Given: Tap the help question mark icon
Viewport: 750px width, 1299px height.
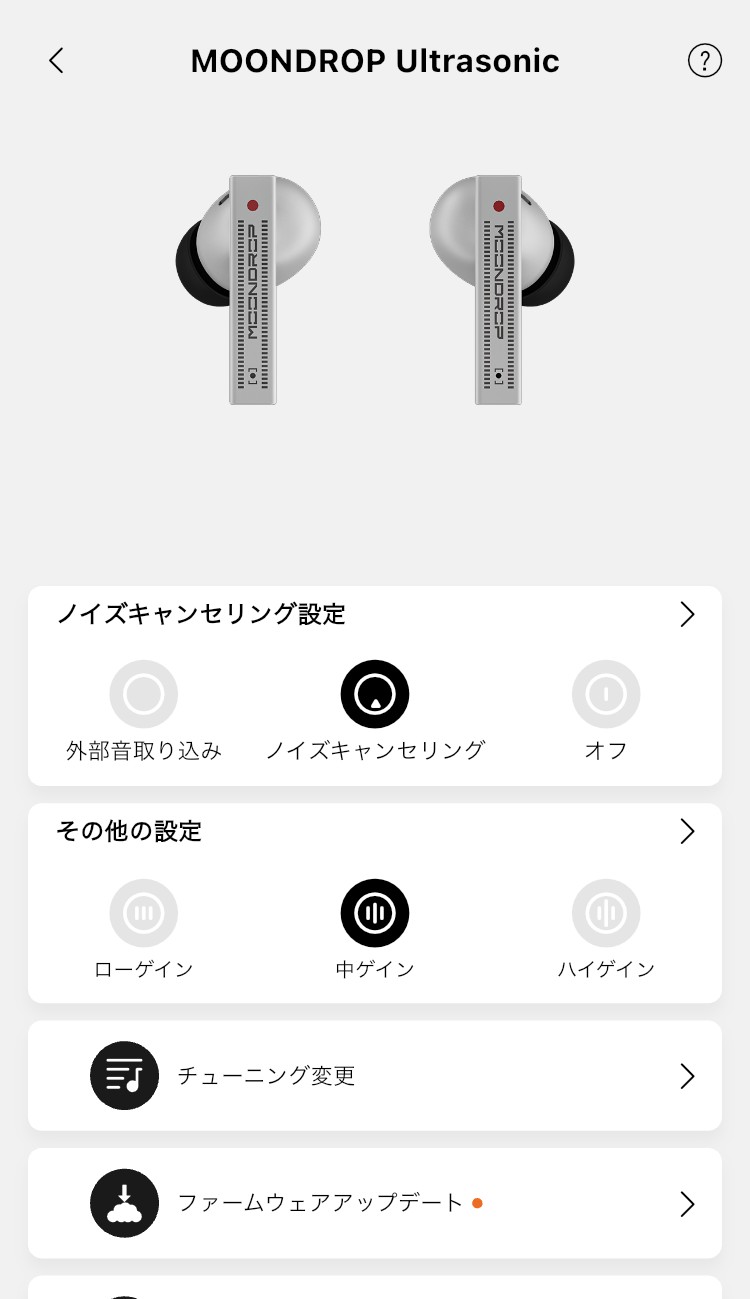Looking at the screenshot, I should pyautogui.click(x=705, y=60).
